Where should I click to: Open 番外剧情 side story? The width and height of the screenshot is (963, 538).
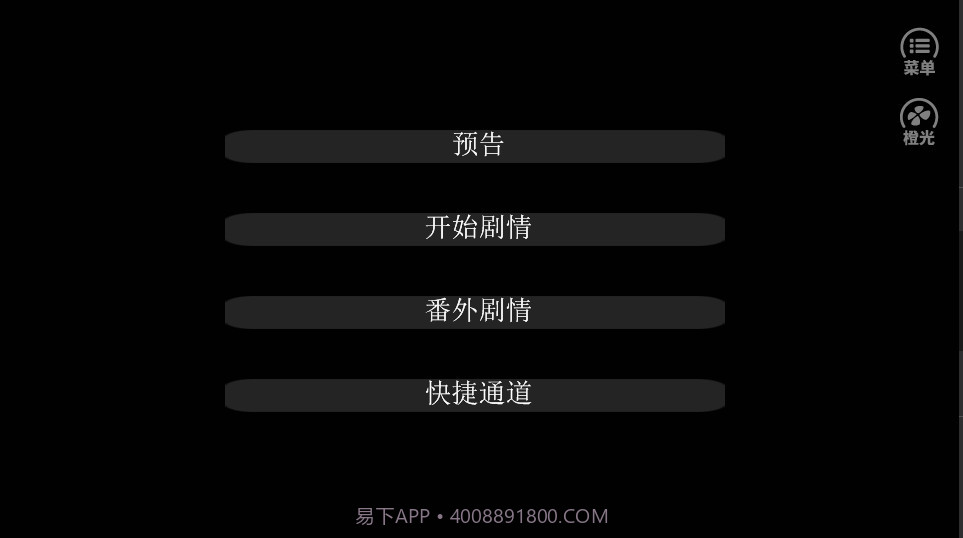point(475,312)
